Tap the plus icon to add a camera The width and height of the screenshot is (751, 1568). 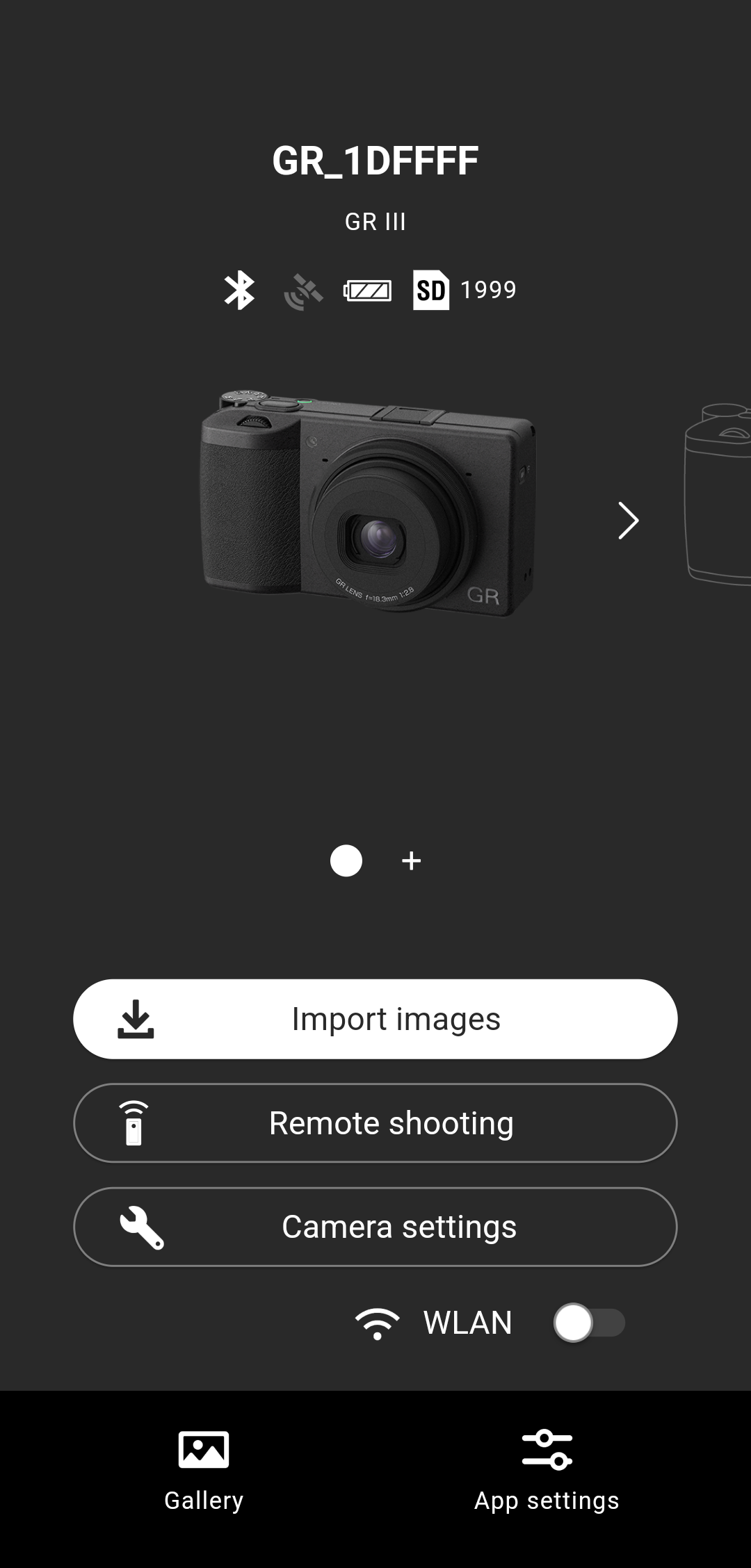412,861
